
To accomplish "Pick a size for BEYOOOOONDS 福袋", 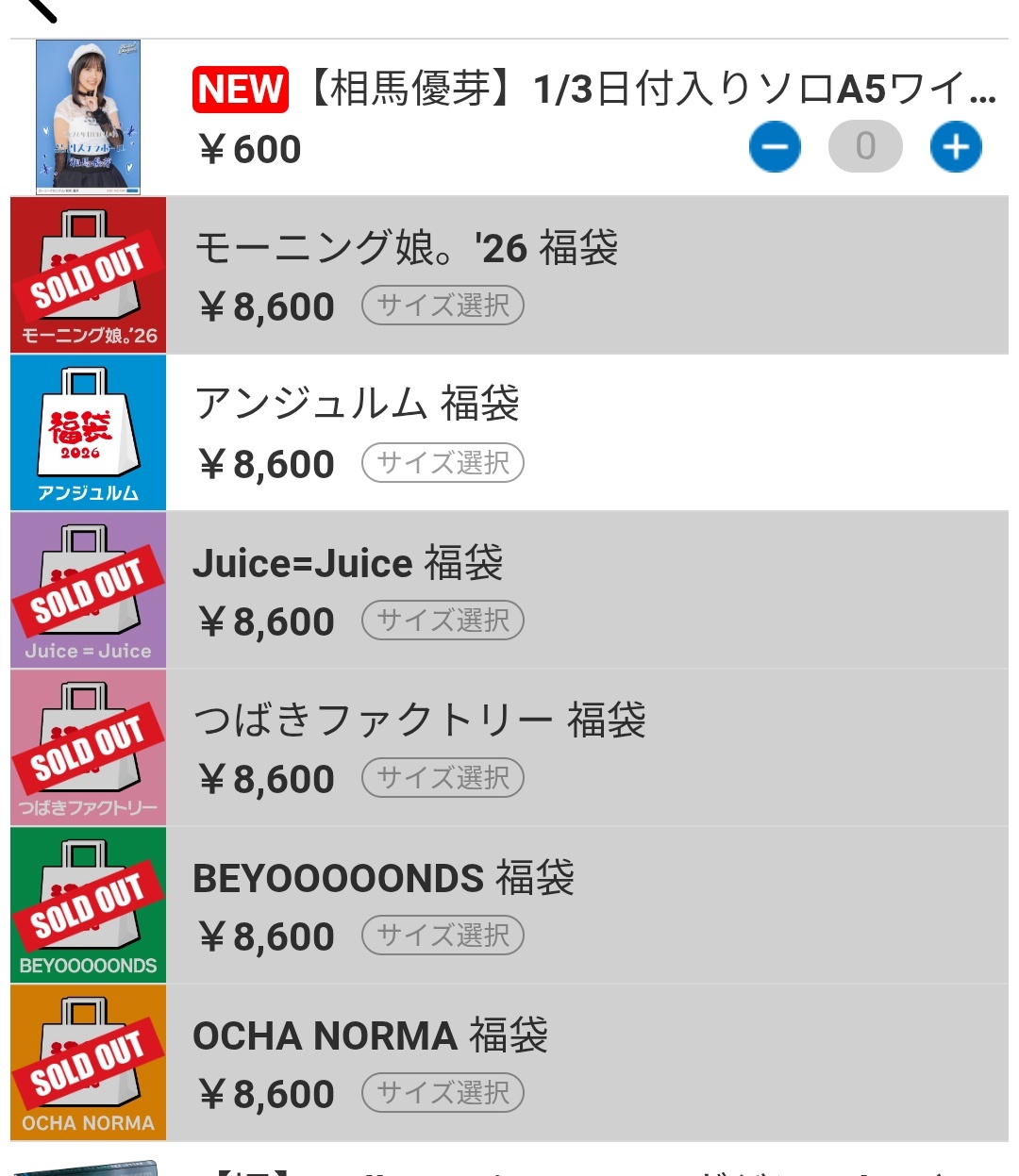I will click(443, 936).
